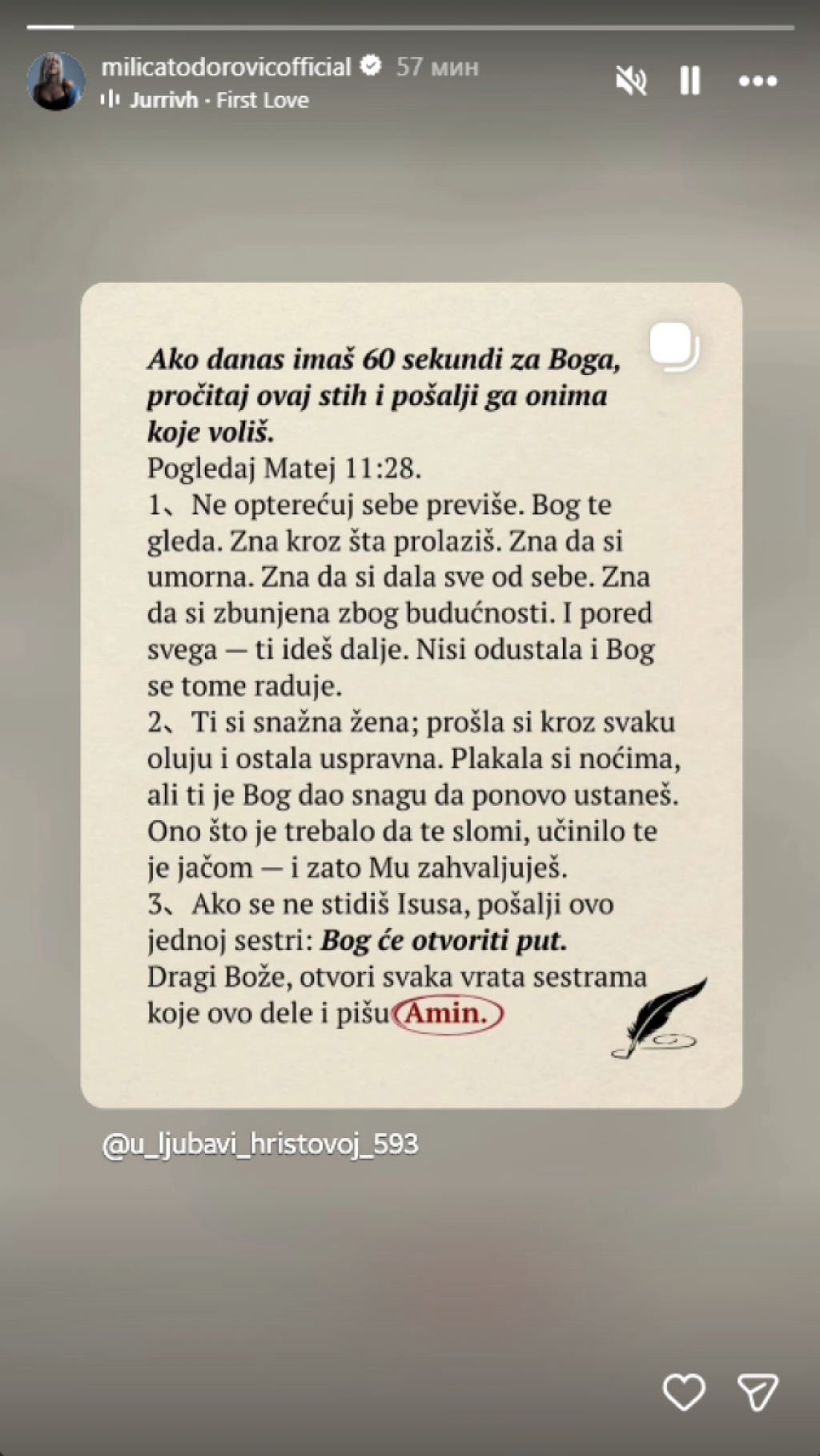Open the Jurrivh First Love music track
This screenshot has height=1456, width=820.
pos(218,100)
